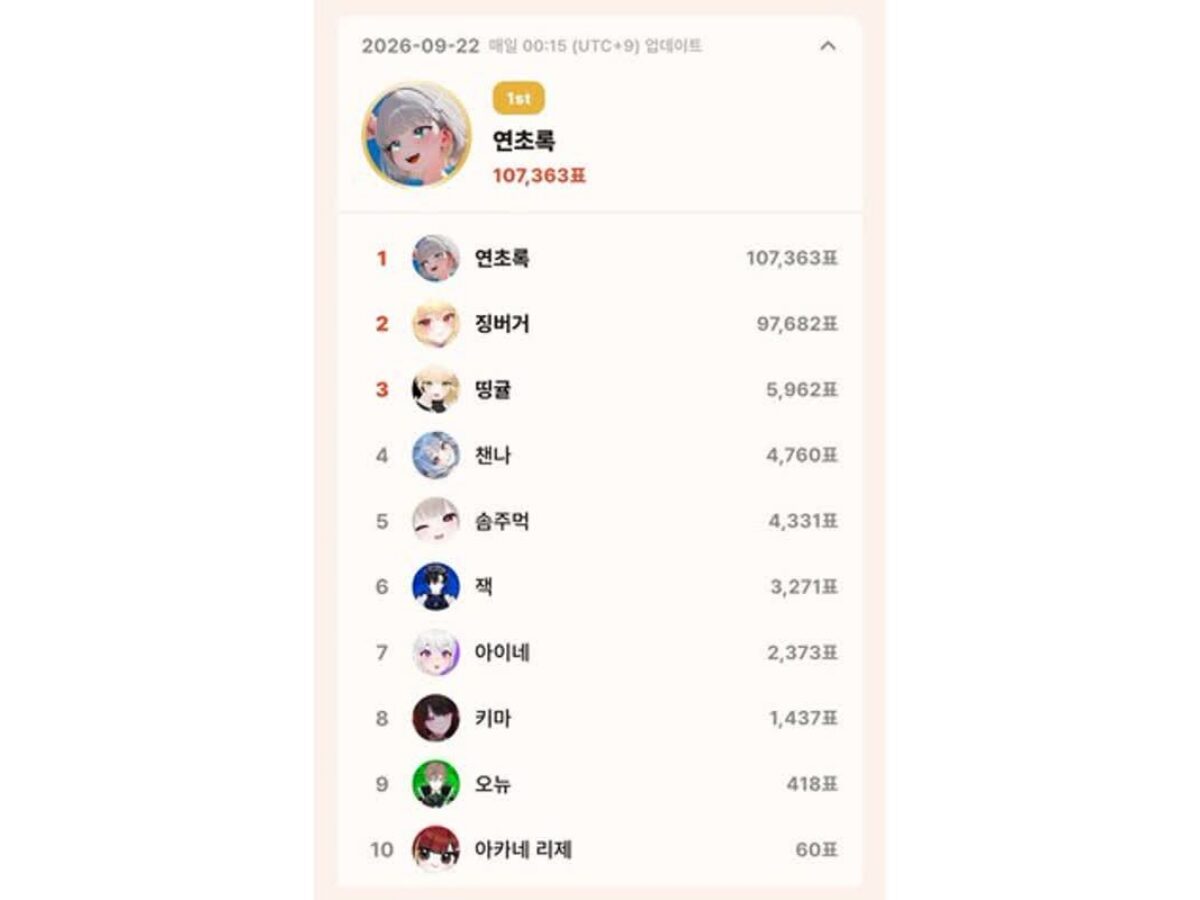Open rank 1 row 연초록

tap(600, 258)
